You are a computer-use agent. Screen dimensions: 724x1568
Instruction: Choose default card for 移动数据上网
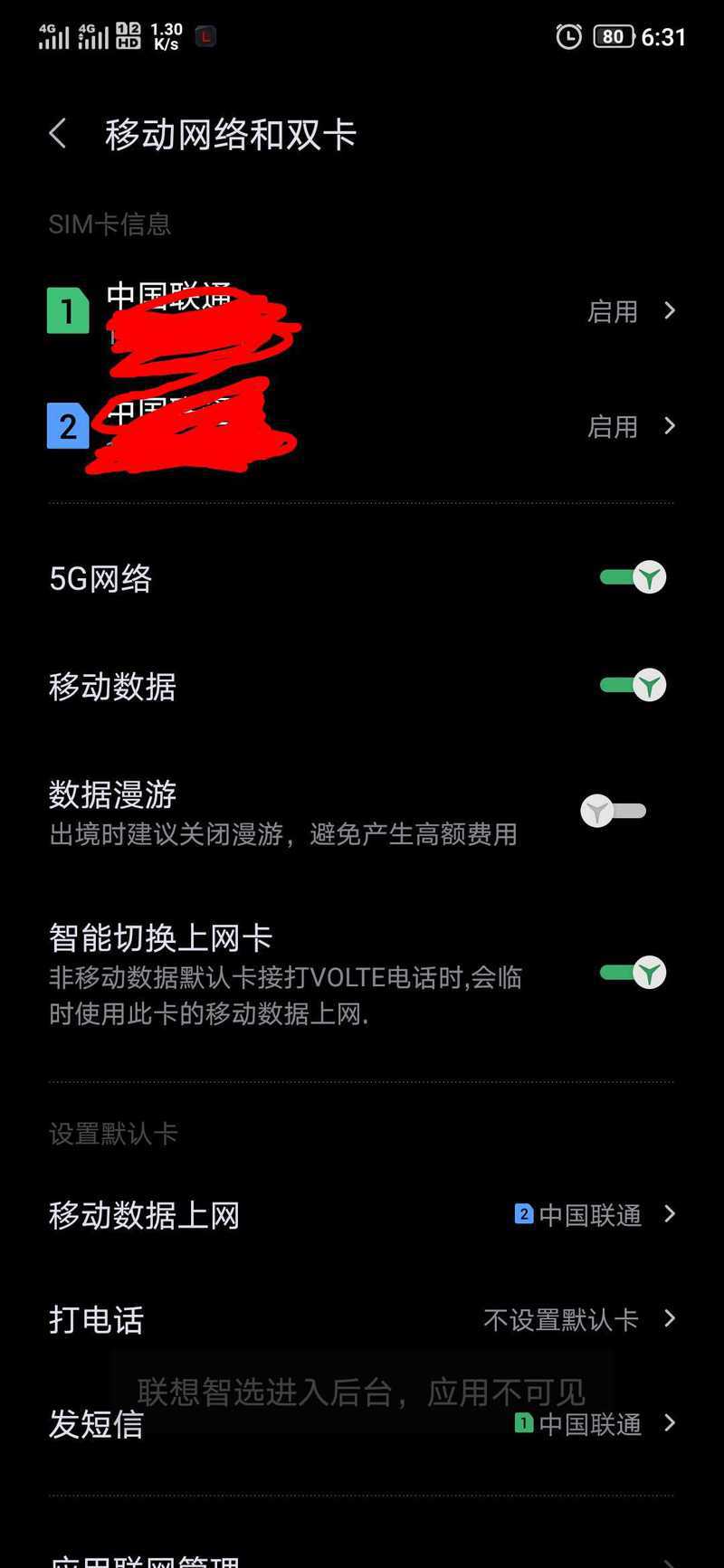coord(362,1214)
